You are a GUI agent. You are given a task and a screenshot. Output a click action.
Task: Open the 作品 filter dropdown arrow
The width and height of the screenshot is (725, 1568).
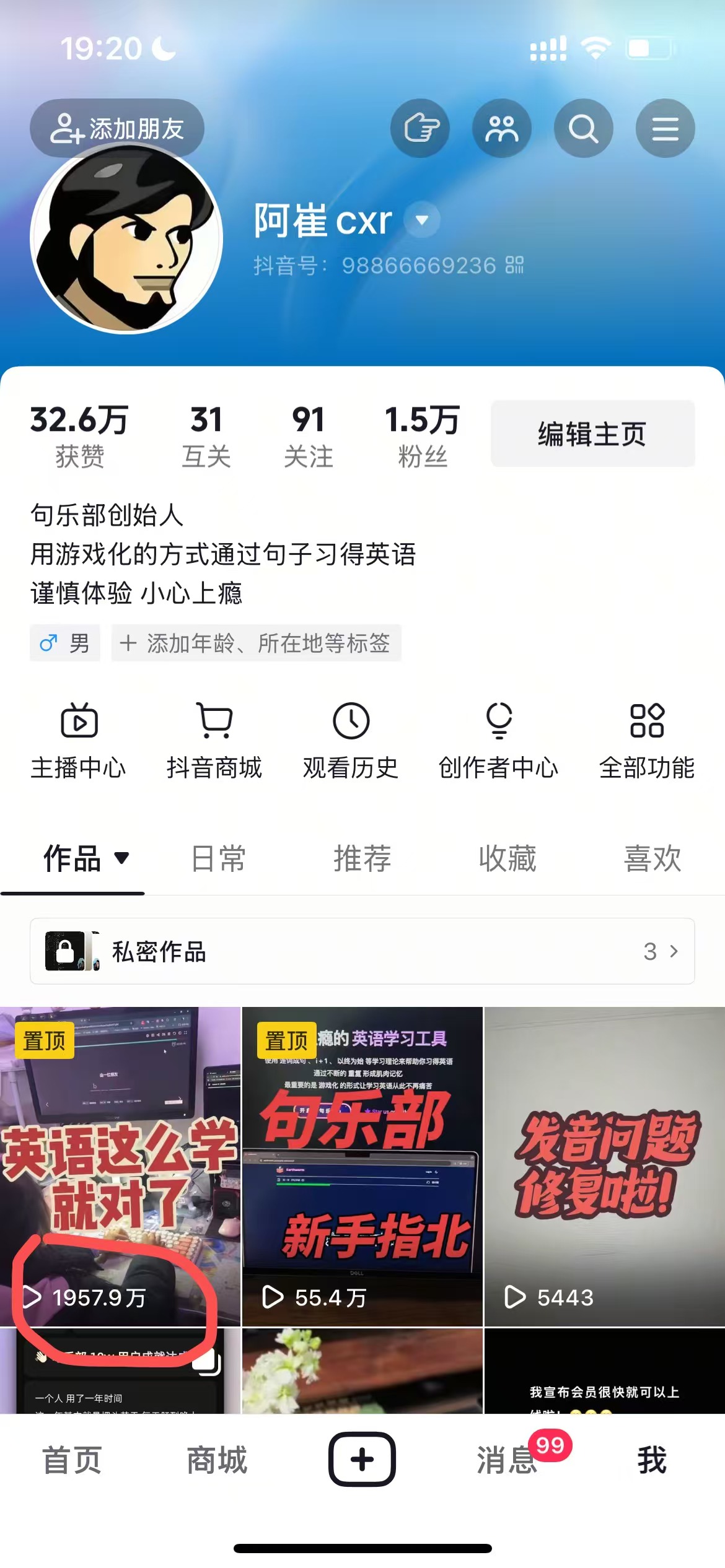121,860
